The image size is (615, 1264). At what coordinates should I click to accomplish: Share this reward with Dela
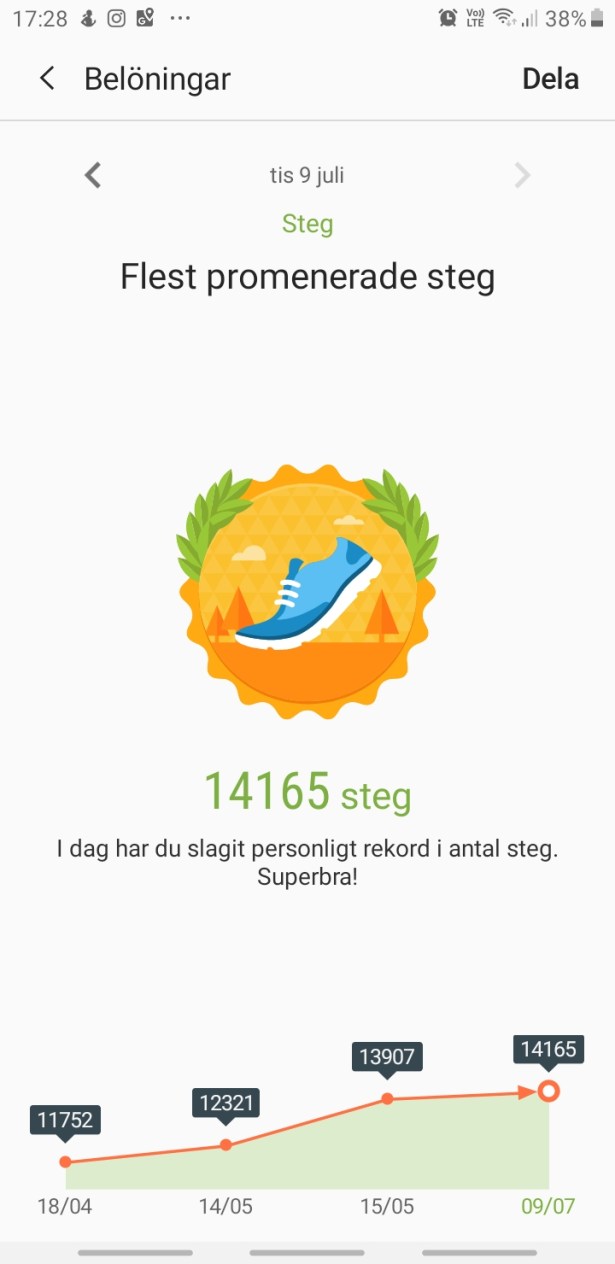tap(550, 79)
